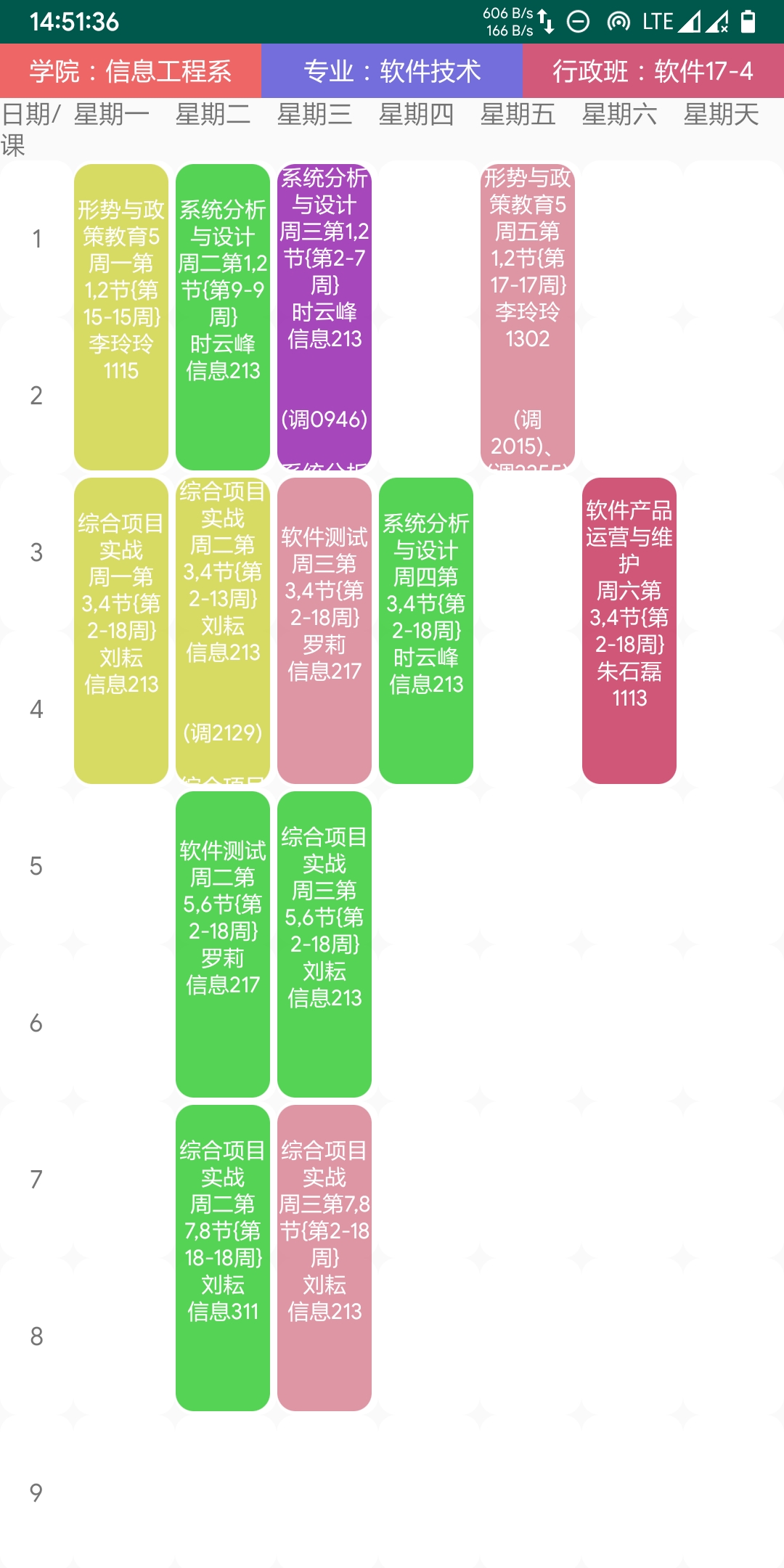Viewport: 784px width, 1568px height.
Task: Open Tuesday's 系统分析与设计 periods 1,2 card
Action: [x=223, y=317]
